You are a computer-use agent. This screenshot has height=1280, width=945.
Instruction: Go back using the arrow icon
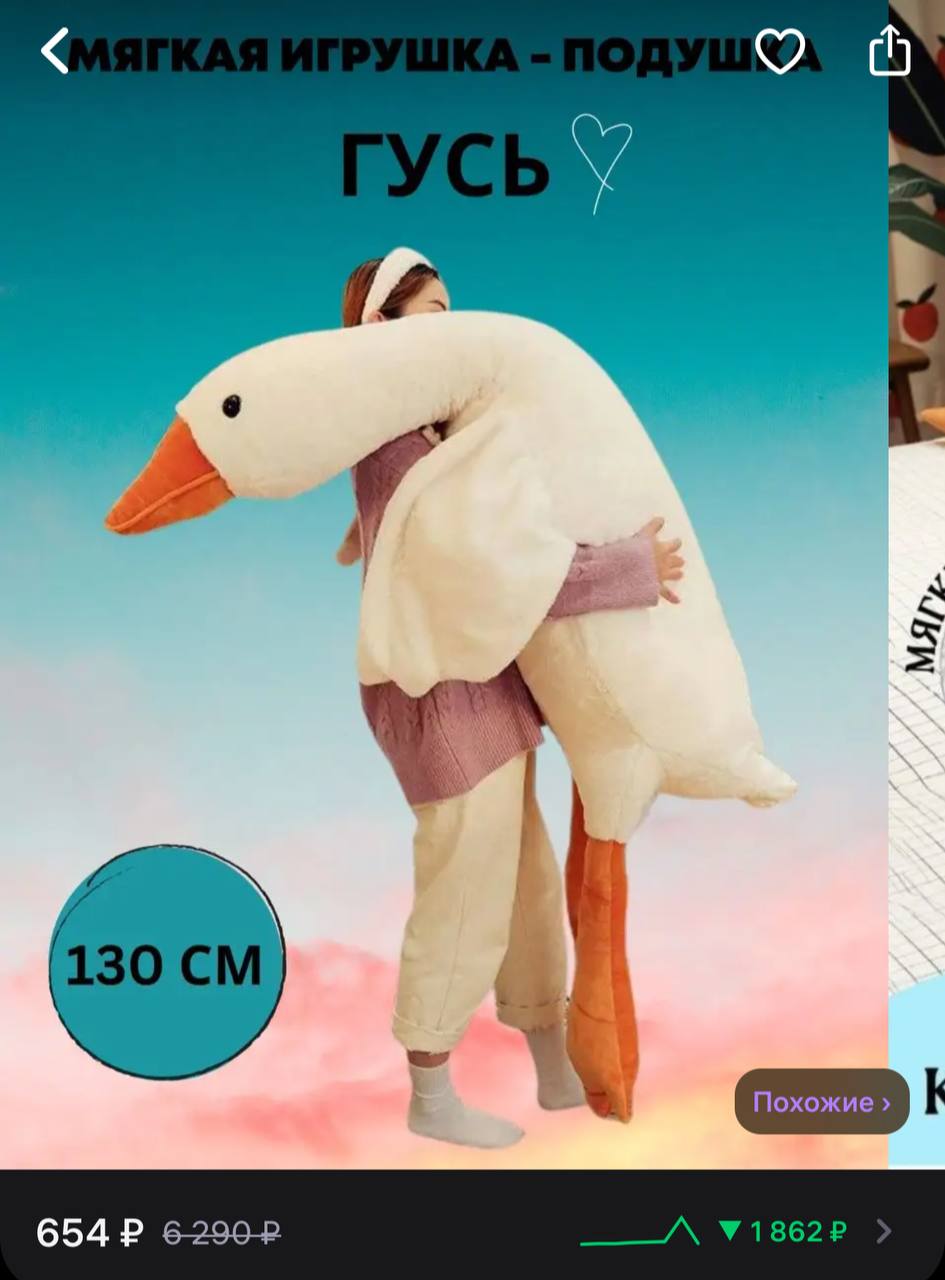54,52
